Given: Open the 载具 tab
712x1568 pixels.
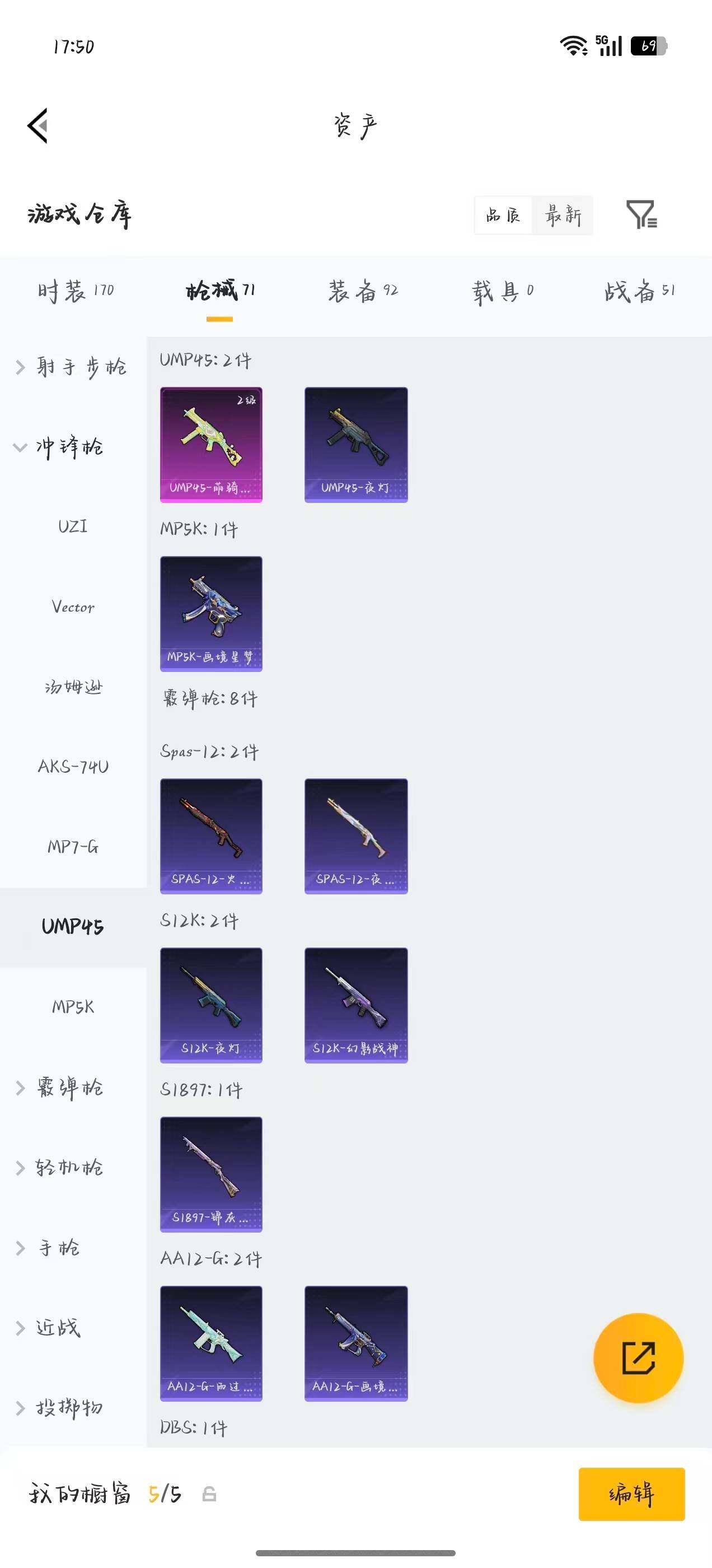Looking at the screenshot, I should pyautogui.click(x=503, y=292).
